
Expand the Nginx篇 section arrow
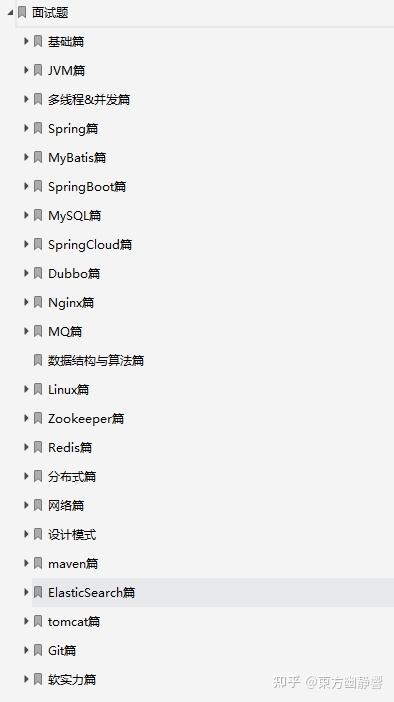[x=26, y=302]
